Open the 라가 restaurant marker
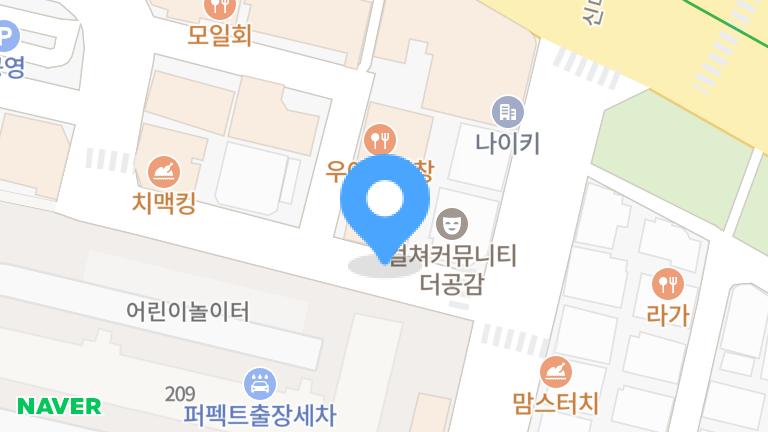The image size is (768, 432). (668, 283)
